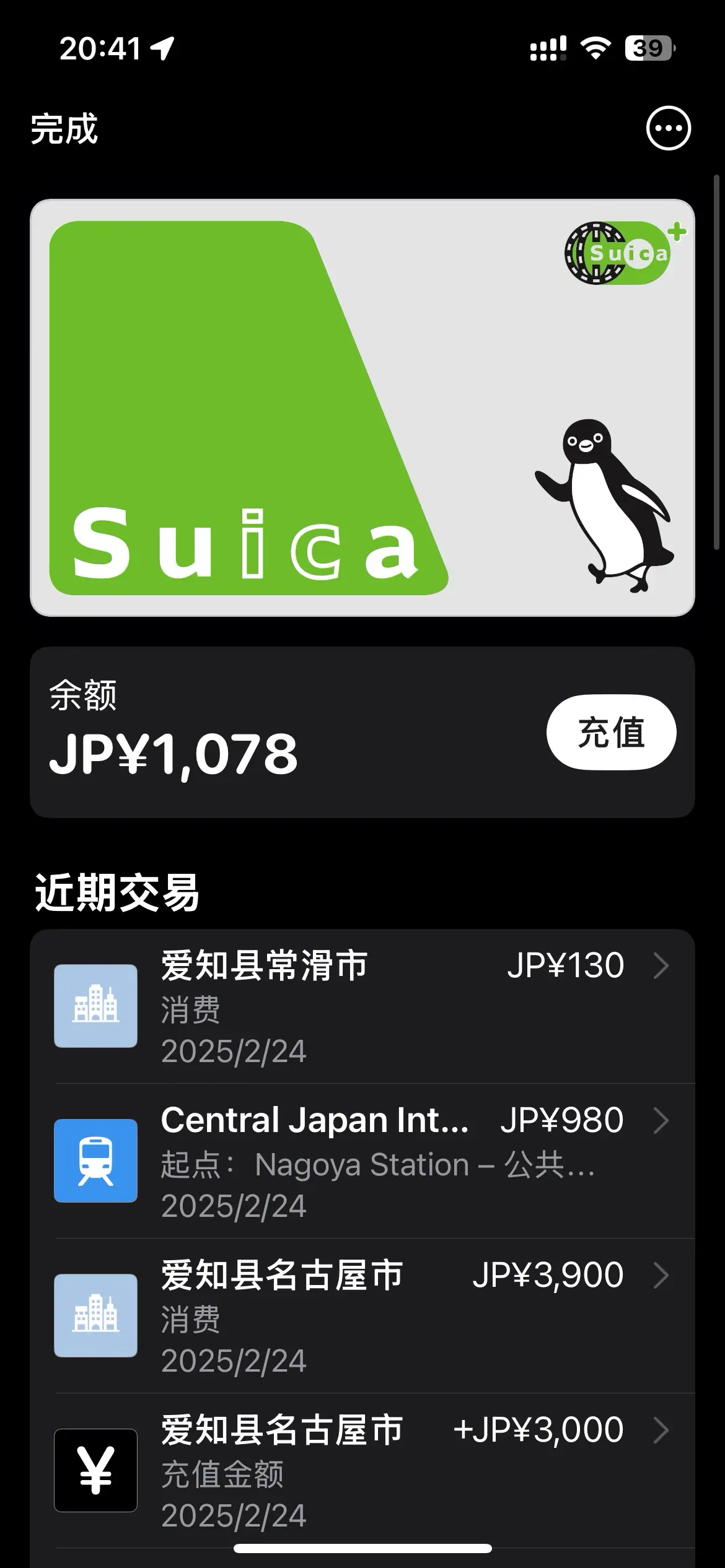Open the more options ellipsis menu
Viewport: 725px width, 1568px height.
(668, 129)
